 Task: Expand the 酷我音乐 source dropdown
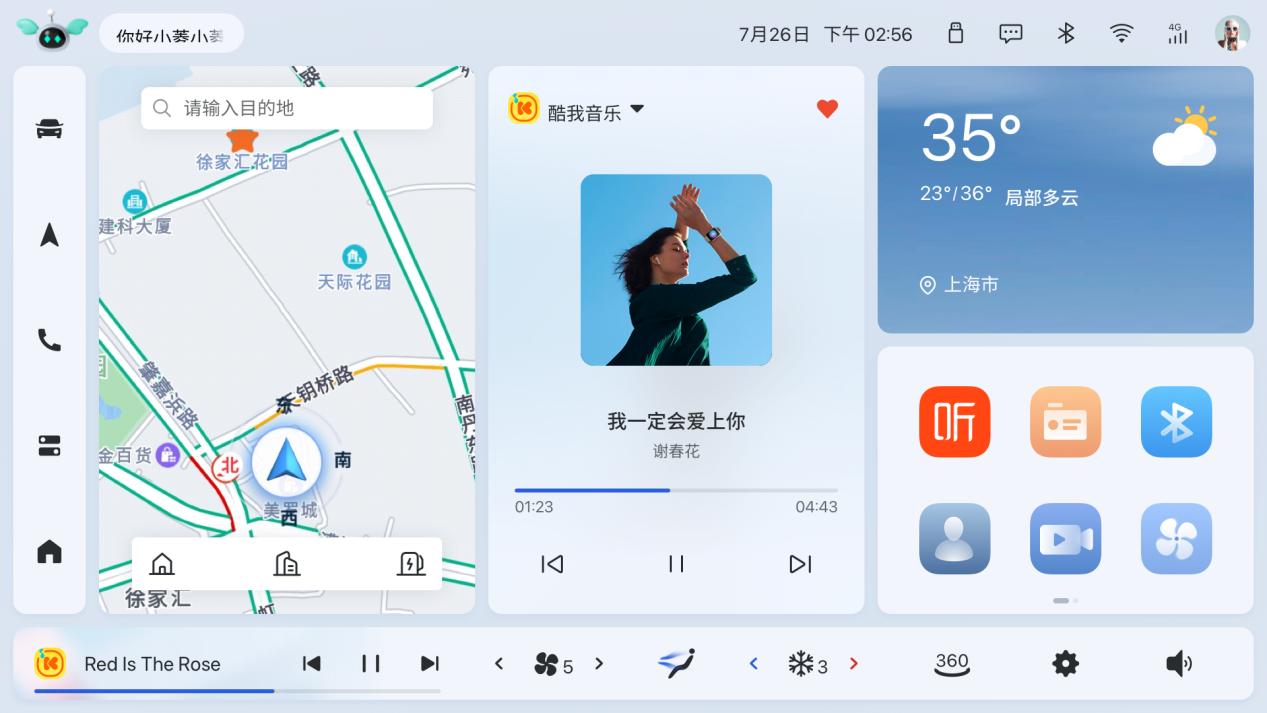(637, 109)
